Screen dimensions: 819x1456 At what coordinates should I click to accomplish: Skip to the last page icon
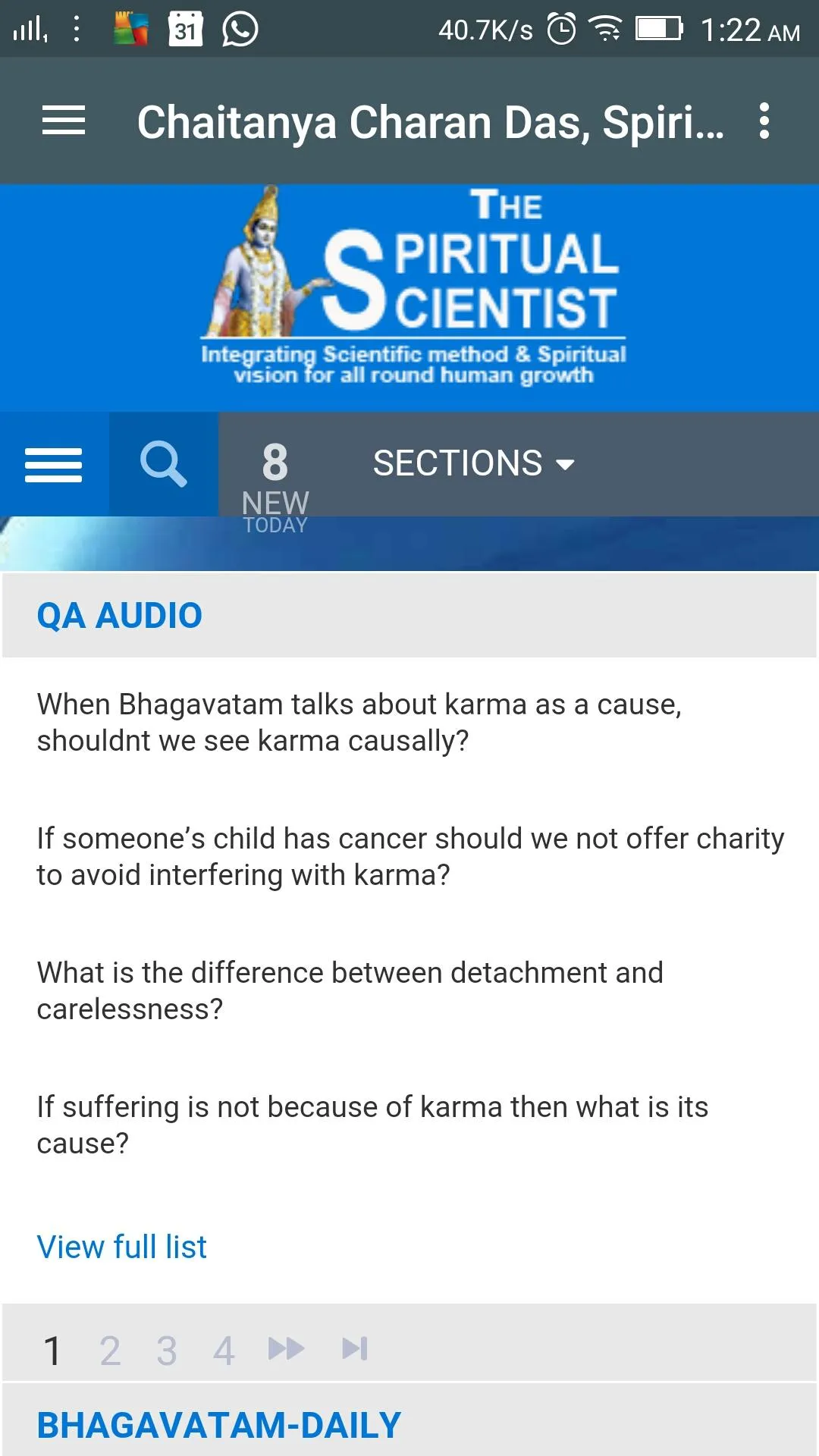pos(355,1348)
